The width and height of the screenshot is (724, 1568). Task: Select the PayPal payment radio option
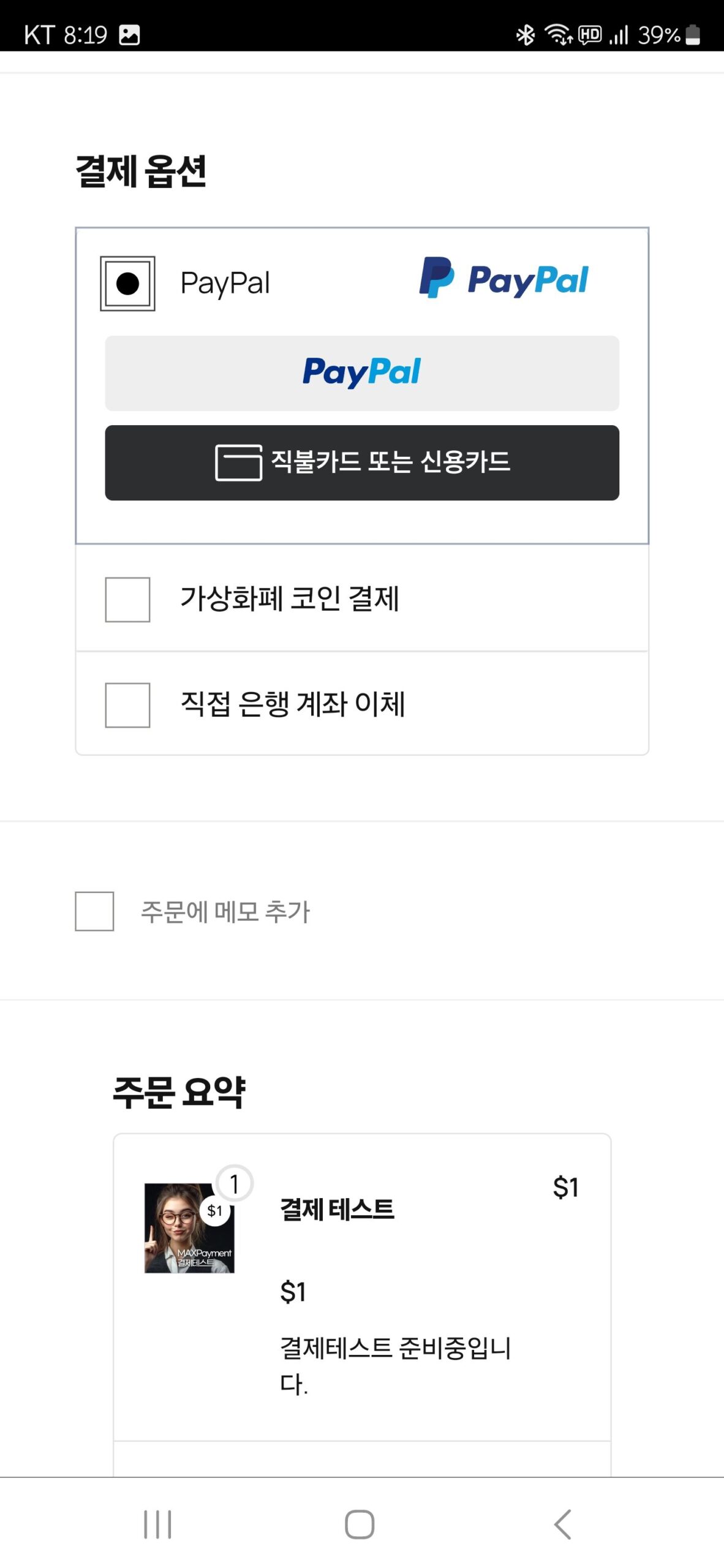[127, 284]
